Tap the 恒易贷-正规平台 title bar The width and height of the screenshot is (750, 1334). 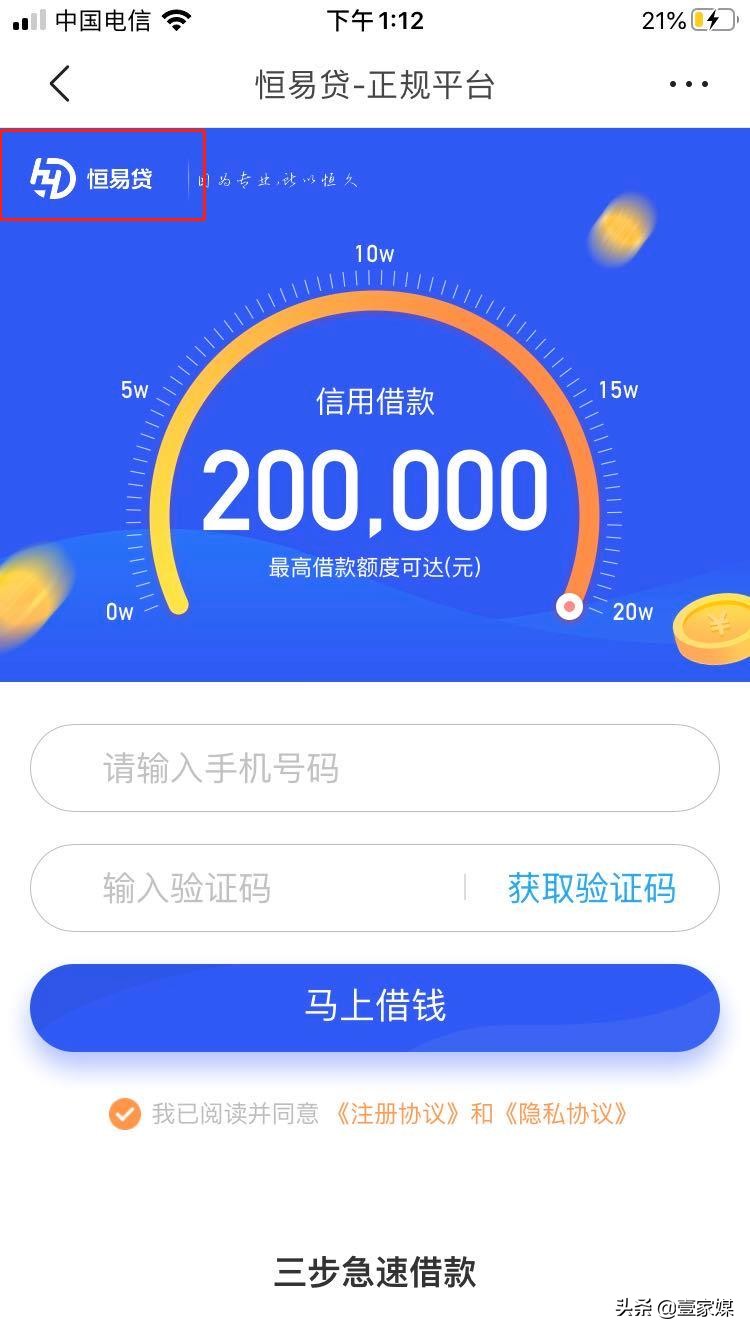point(375,84)
